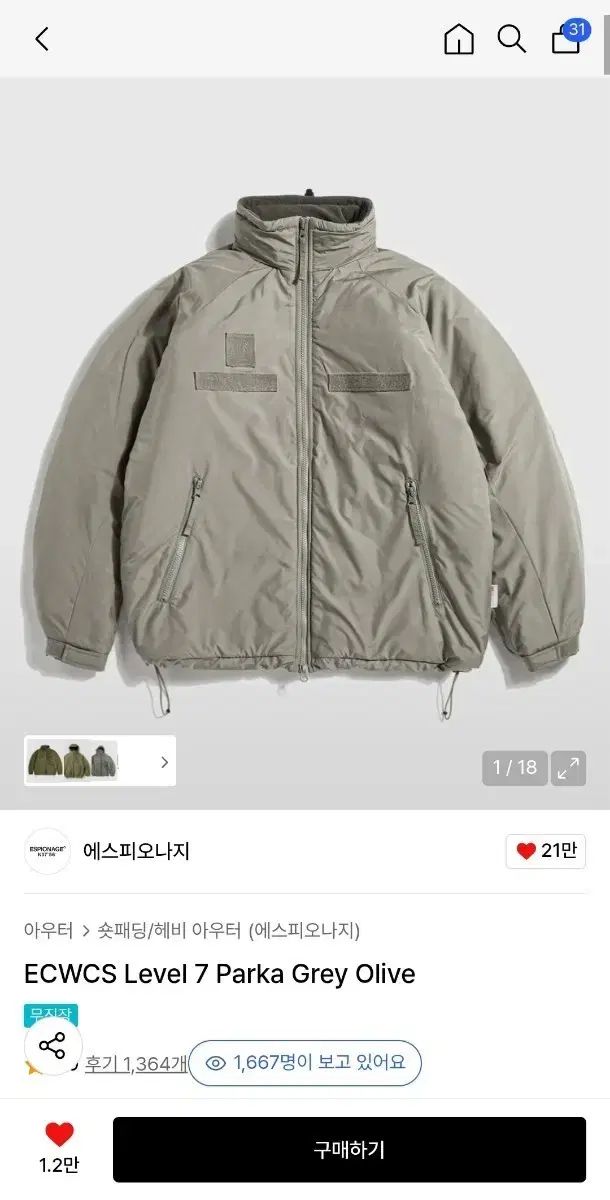Image resolution: width=610 pixels, height=1200 pixels.
Task: Tap the 구매하기 buy button
Action: pyautogui.click(x=349, y=1150)
